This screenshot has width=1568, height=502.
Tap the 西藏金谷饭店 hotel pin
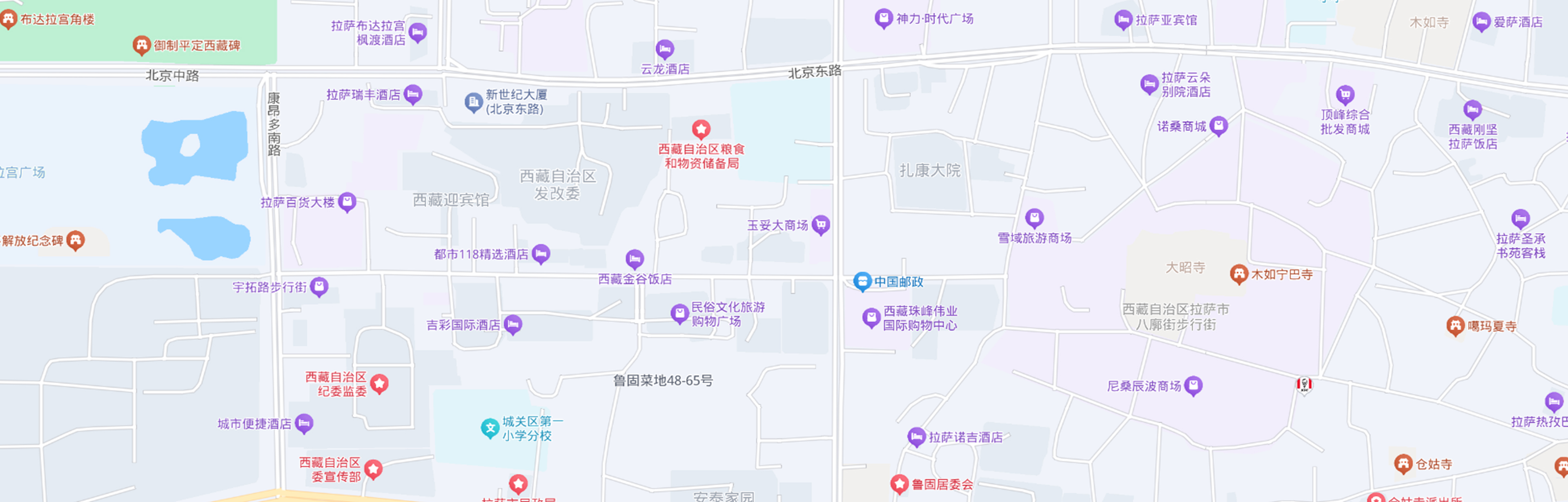click(x=634, y=259)
